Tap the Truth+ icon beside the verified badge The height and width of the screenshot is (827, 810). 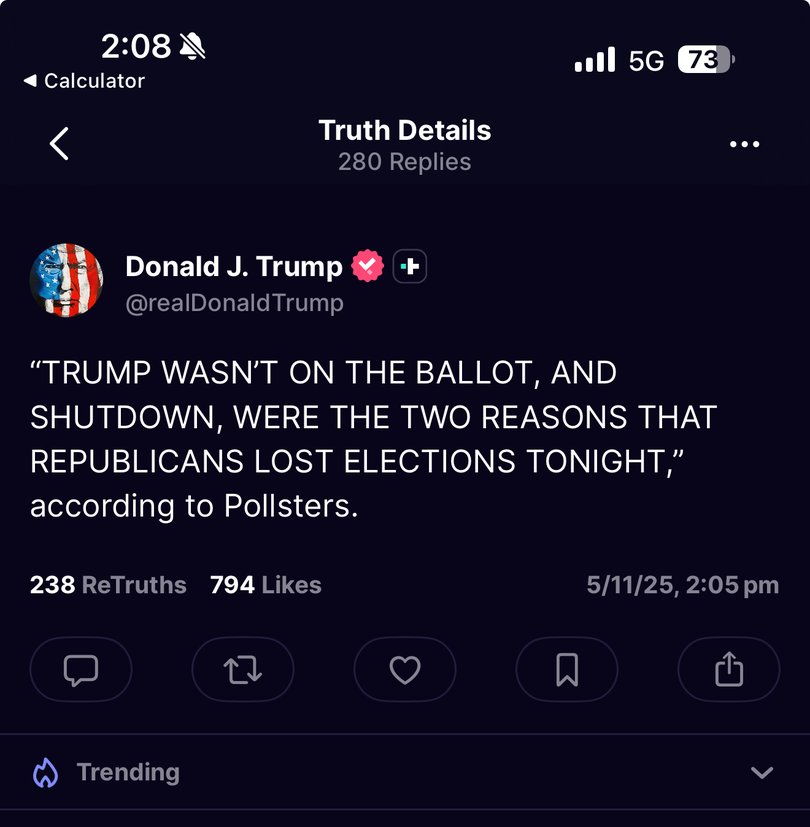(411, 265)
